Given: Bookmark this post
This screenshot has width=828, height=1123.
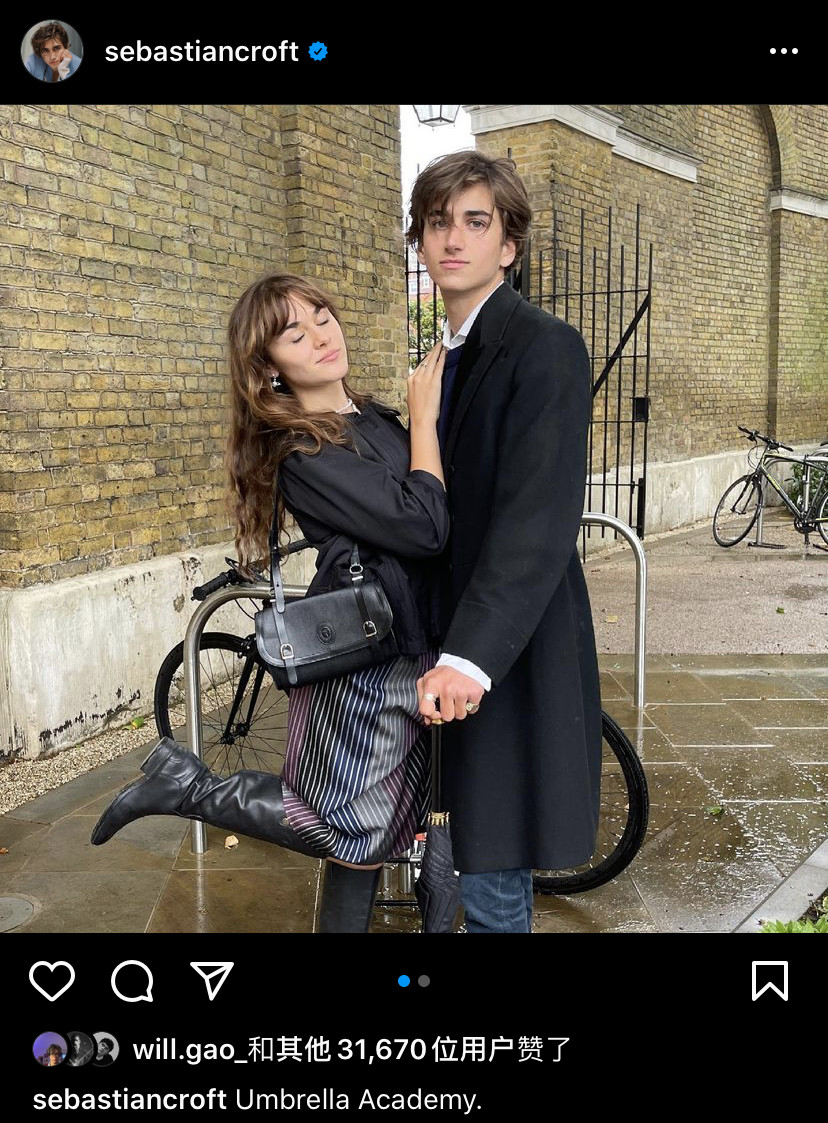Looking at the screenshot, I should 769,981.
